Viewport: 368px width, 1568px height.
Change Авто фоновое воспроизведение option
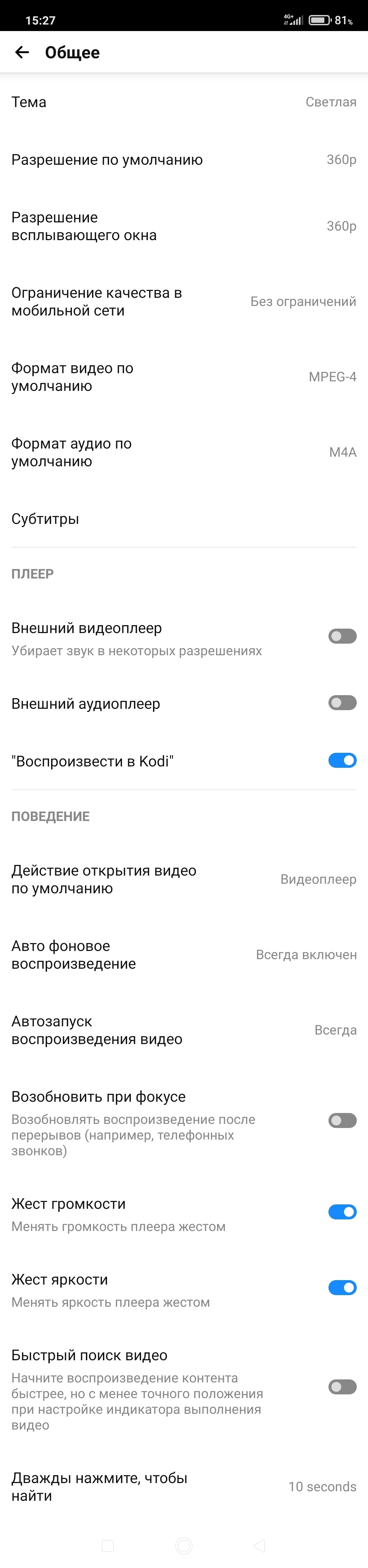coord(184,955)
